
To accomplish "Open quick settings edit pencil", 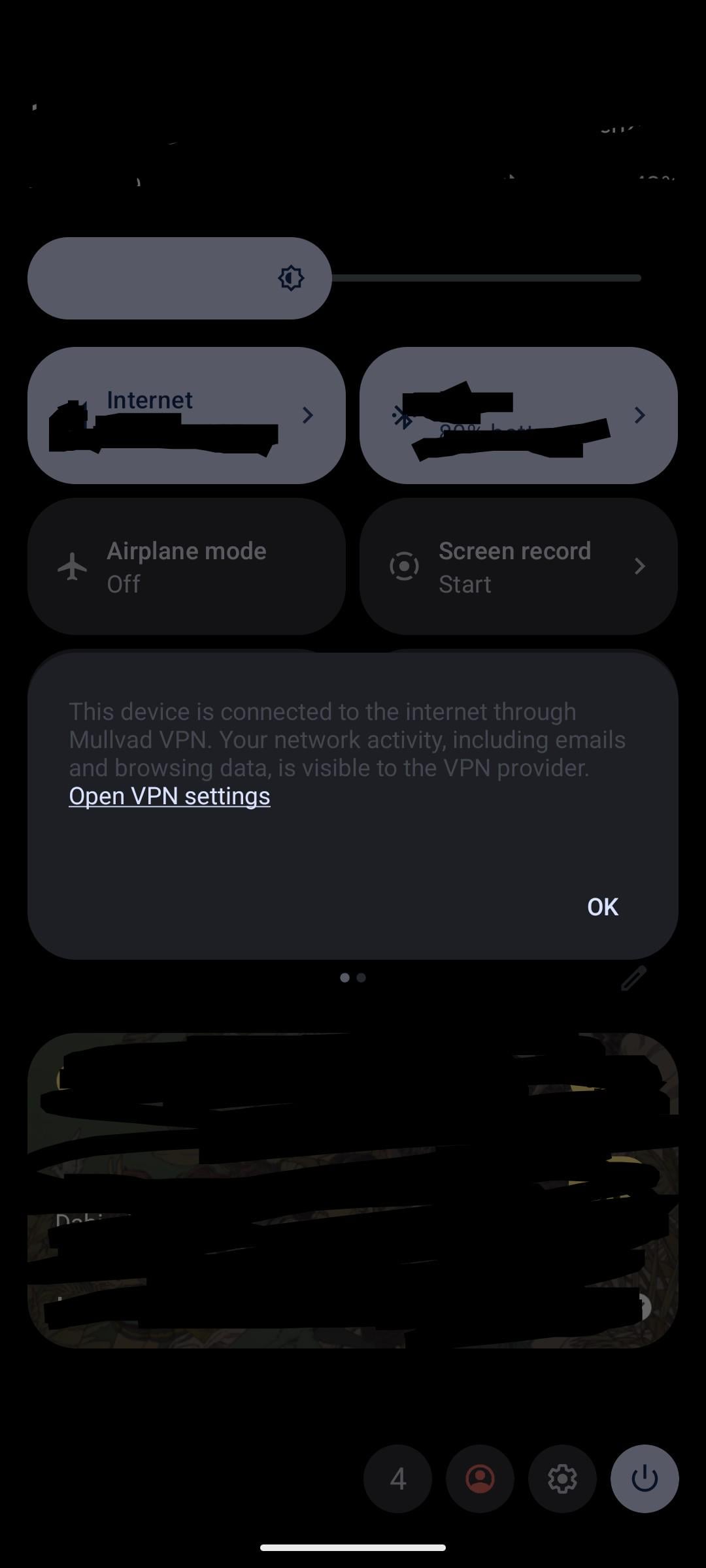I will tap(633, 978).
